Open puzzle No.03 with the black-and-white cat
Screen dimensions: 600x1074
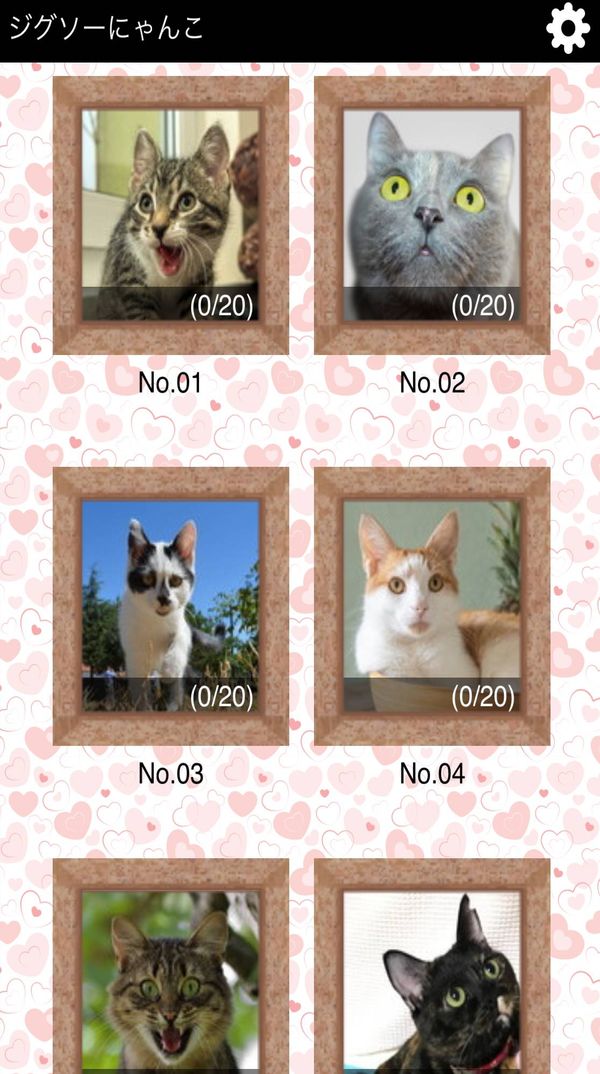point(171,606)
